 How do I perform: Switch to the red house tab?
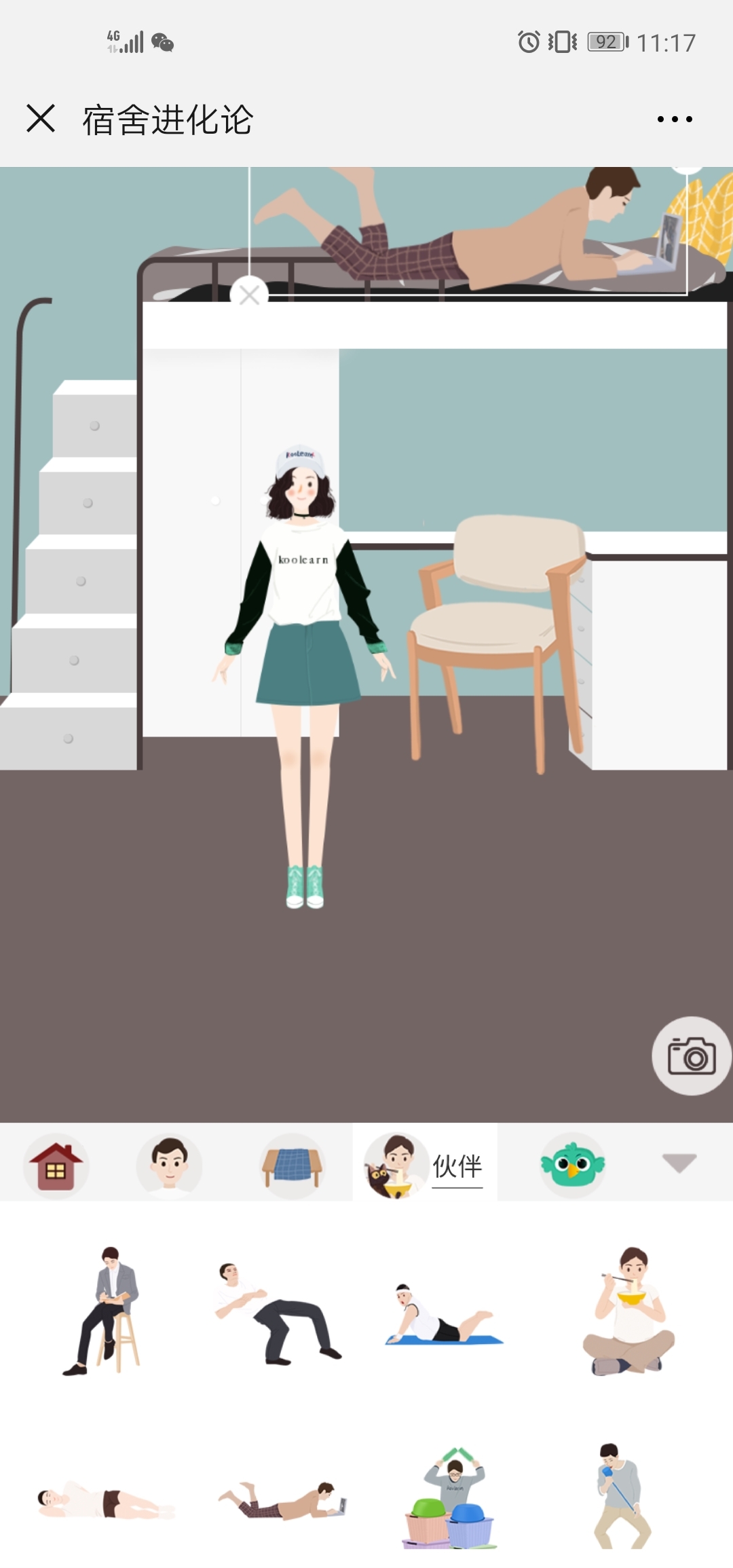56,1166
